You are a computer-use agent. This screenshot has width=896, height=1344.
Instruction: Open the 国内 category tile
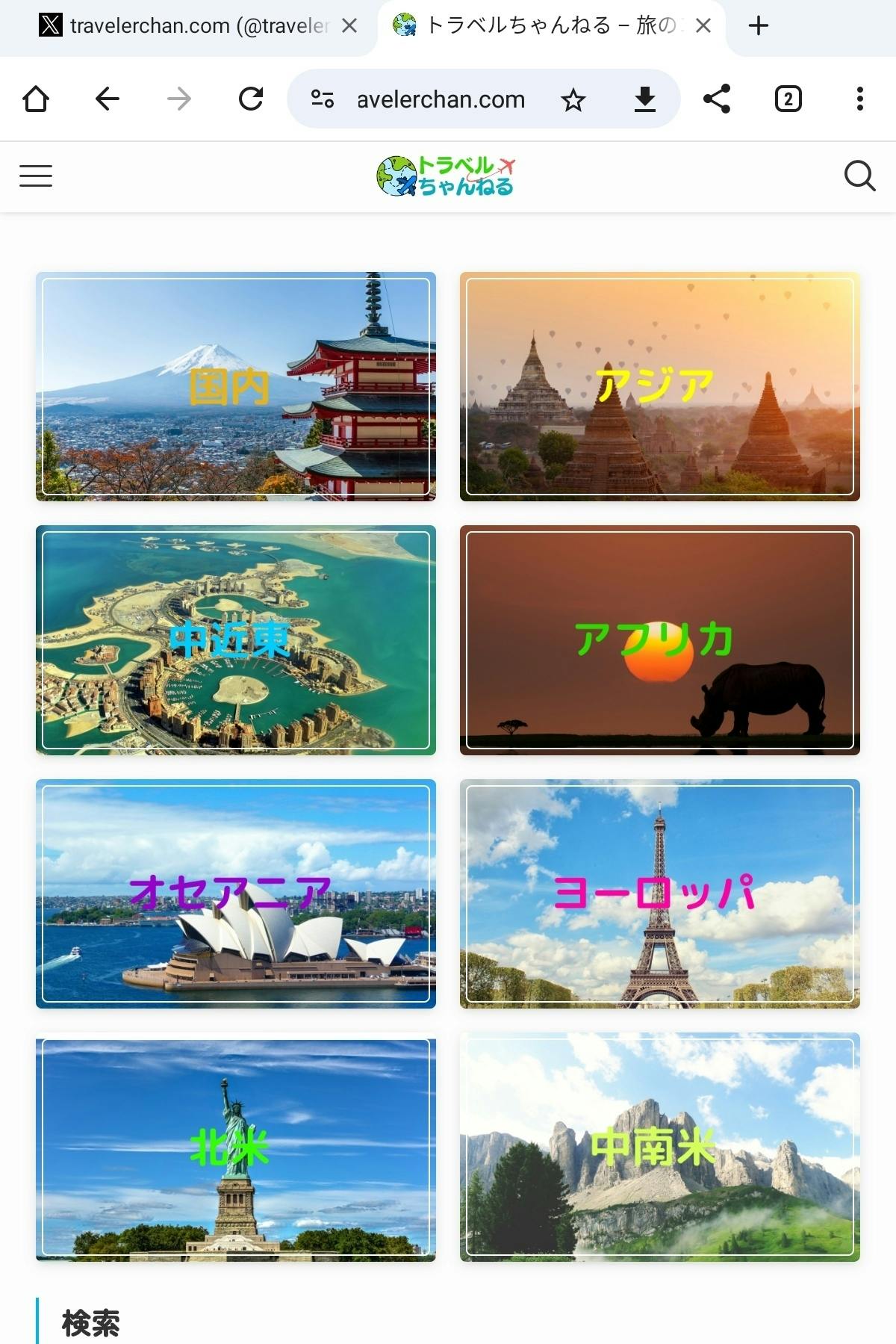click(x=236, y=386)
